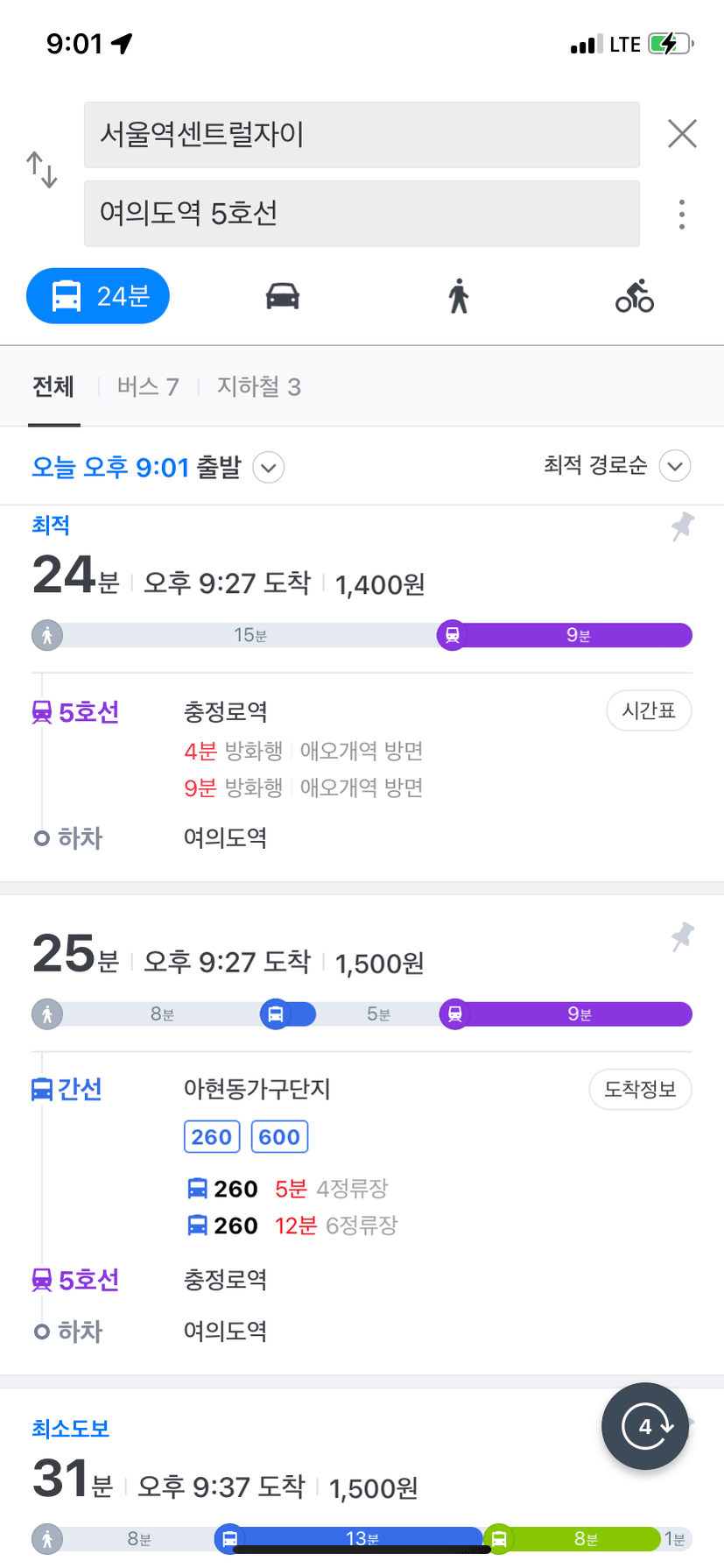Screen dimensions: 724x1568
Task: Select the 전체 routes tab
Action: tap(53, 386)
